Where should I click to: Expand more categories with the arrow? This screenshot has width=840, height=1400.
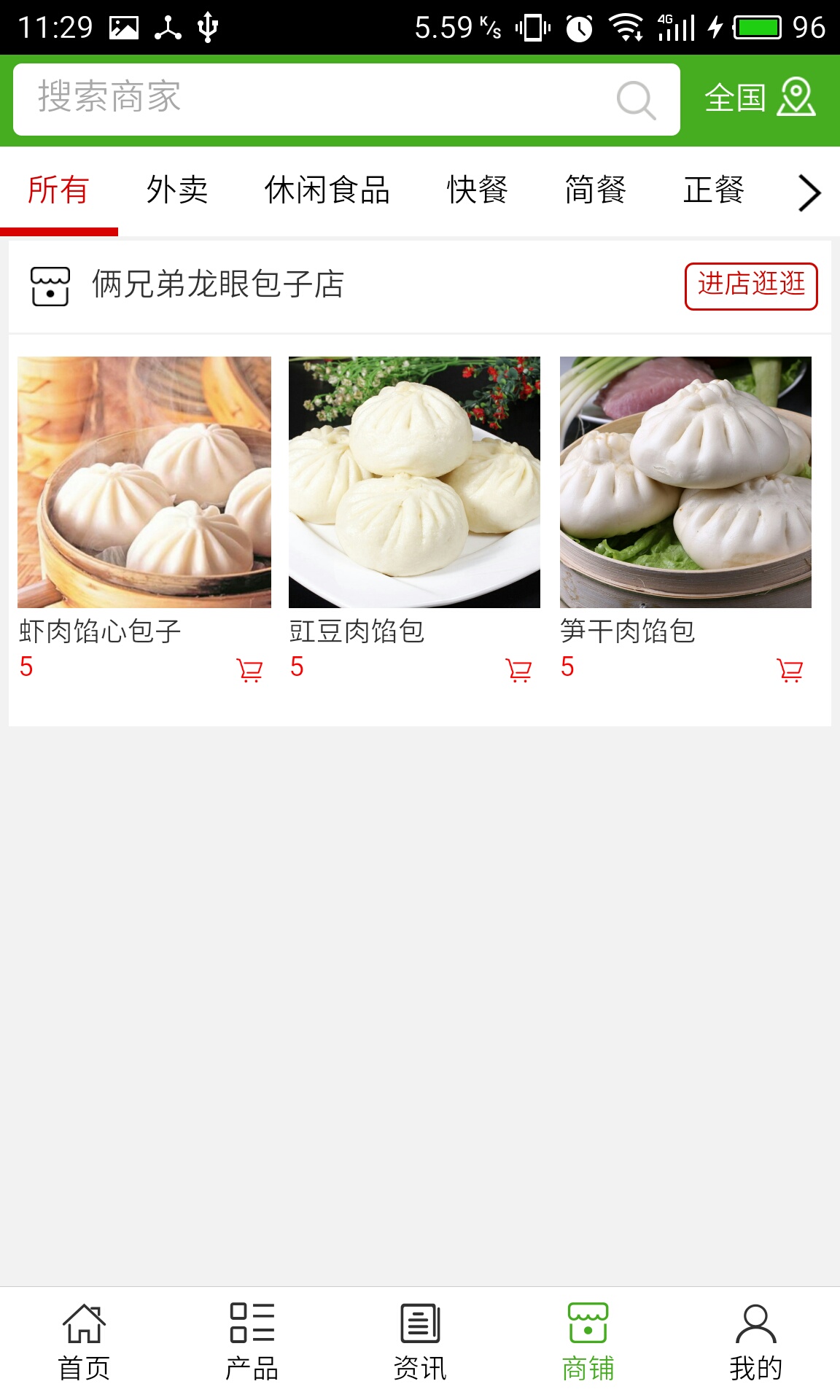[x=809, y=192]
